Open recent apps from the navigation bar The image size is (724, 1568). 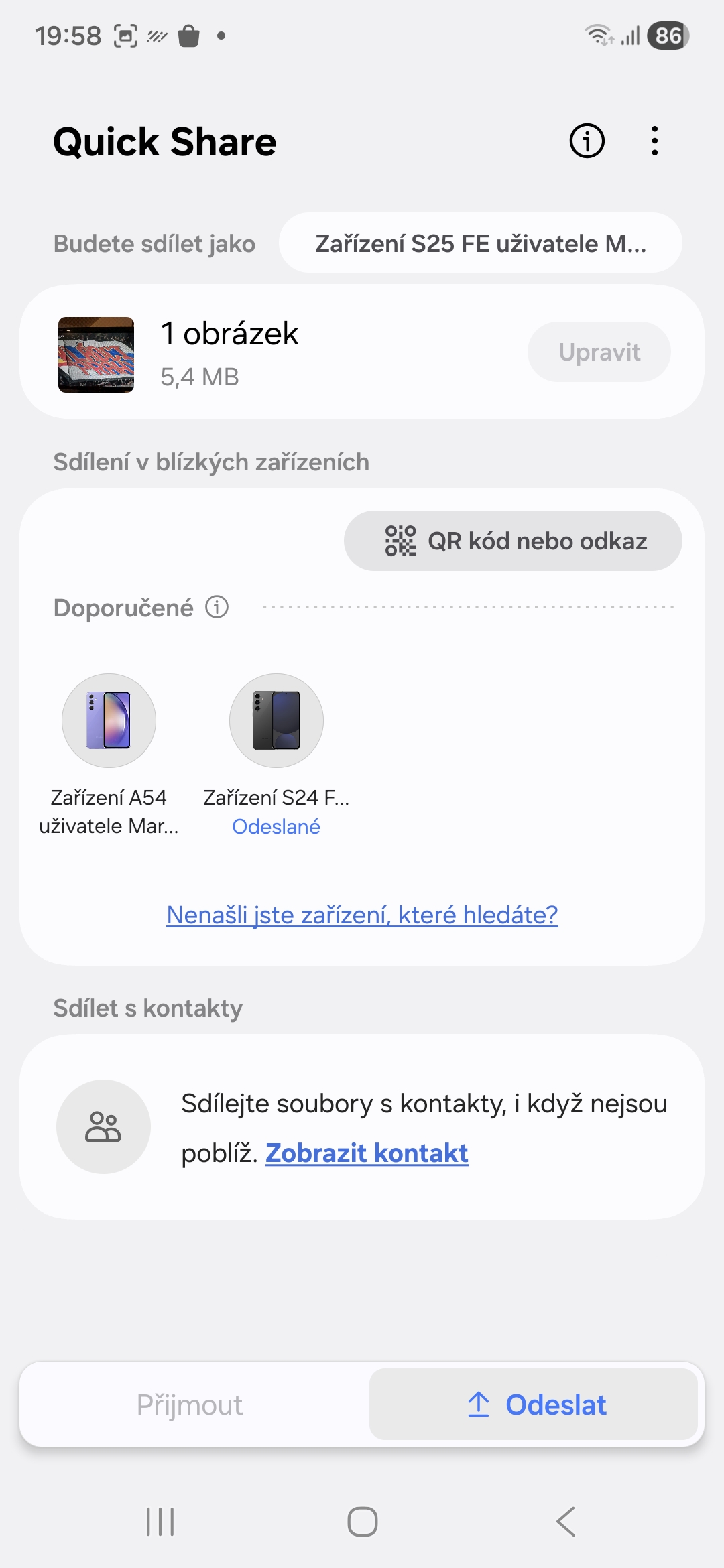click(x=160, y=1521)
